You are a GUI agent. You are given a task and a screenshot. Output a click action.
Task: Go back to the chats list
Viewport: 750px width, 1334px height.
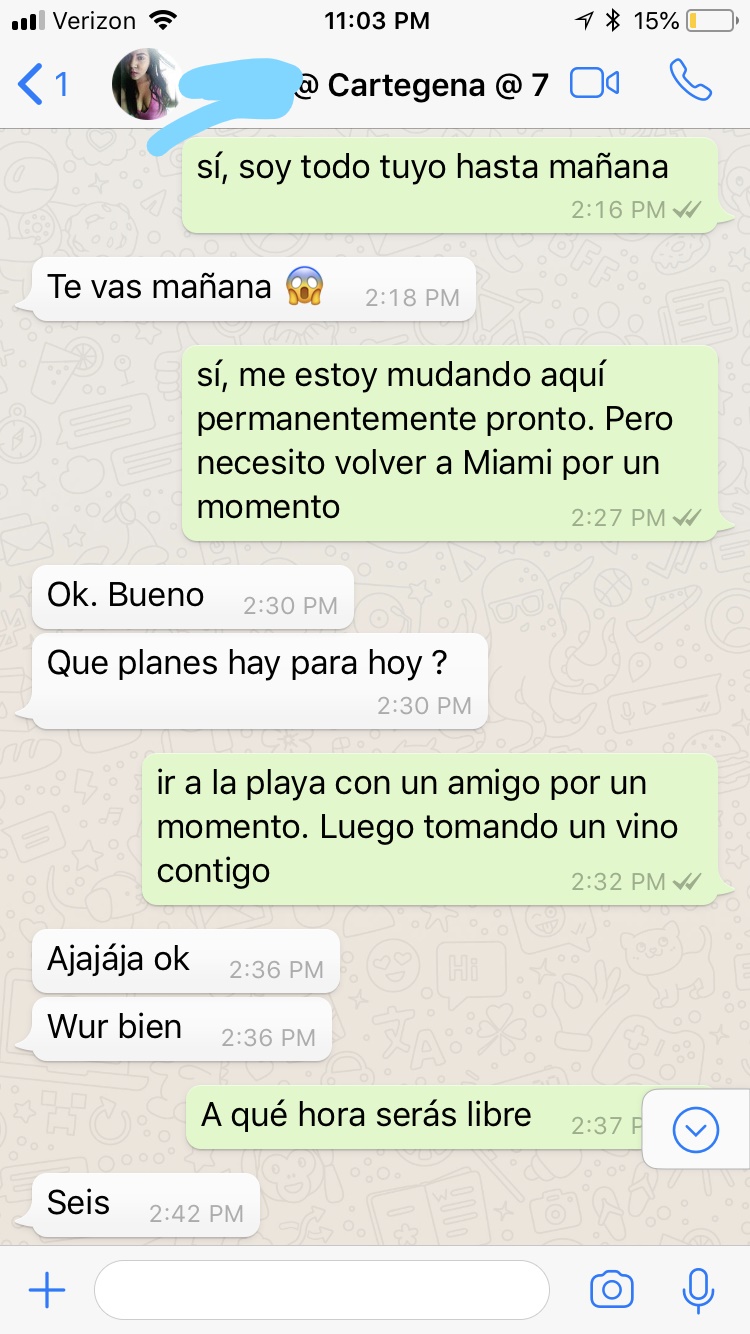tap(42, 84)
